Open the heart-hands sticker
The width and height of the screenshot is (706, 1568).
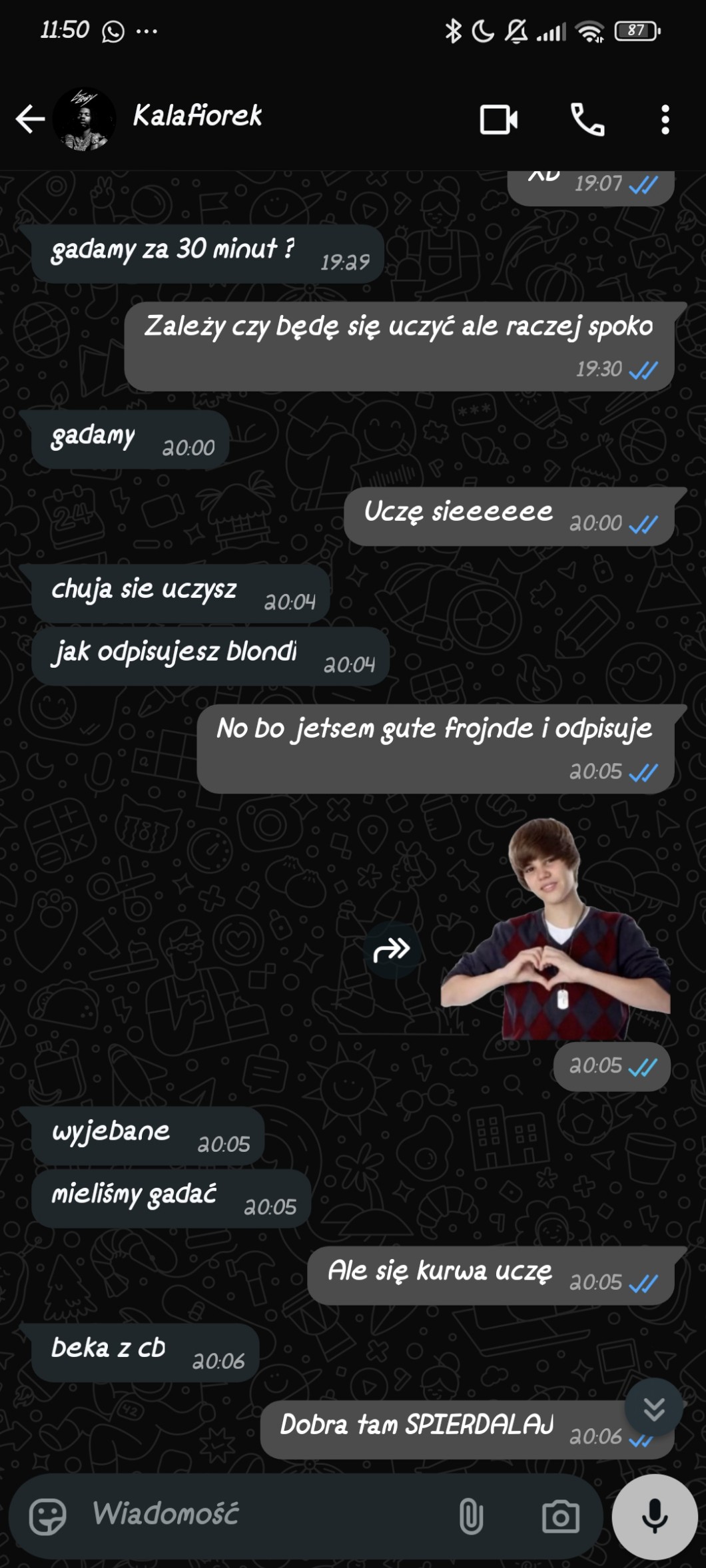tap(555, 929)
